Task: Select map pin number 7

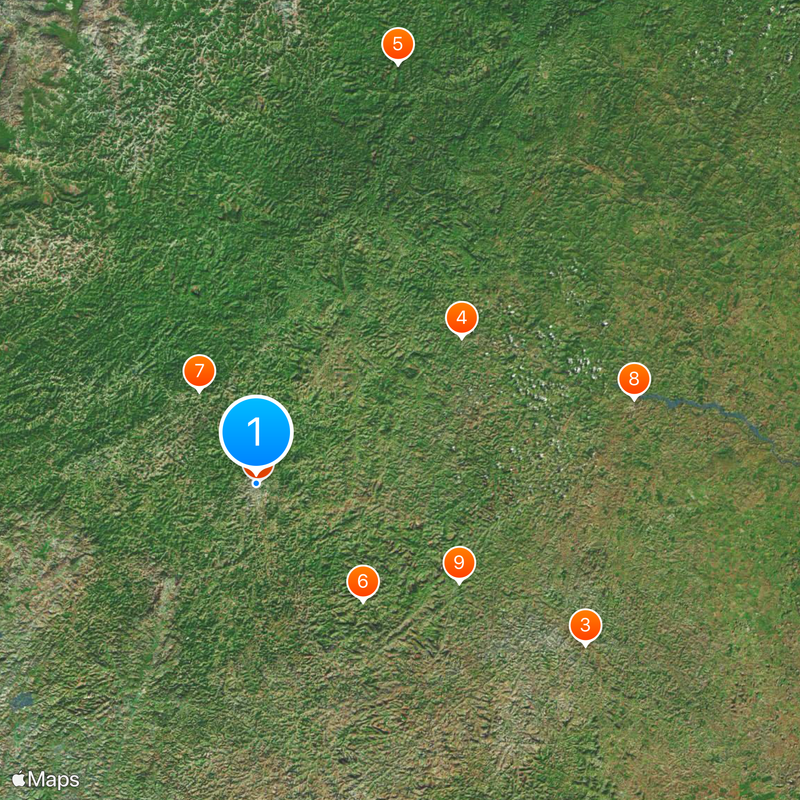Action: coord(199,372)
